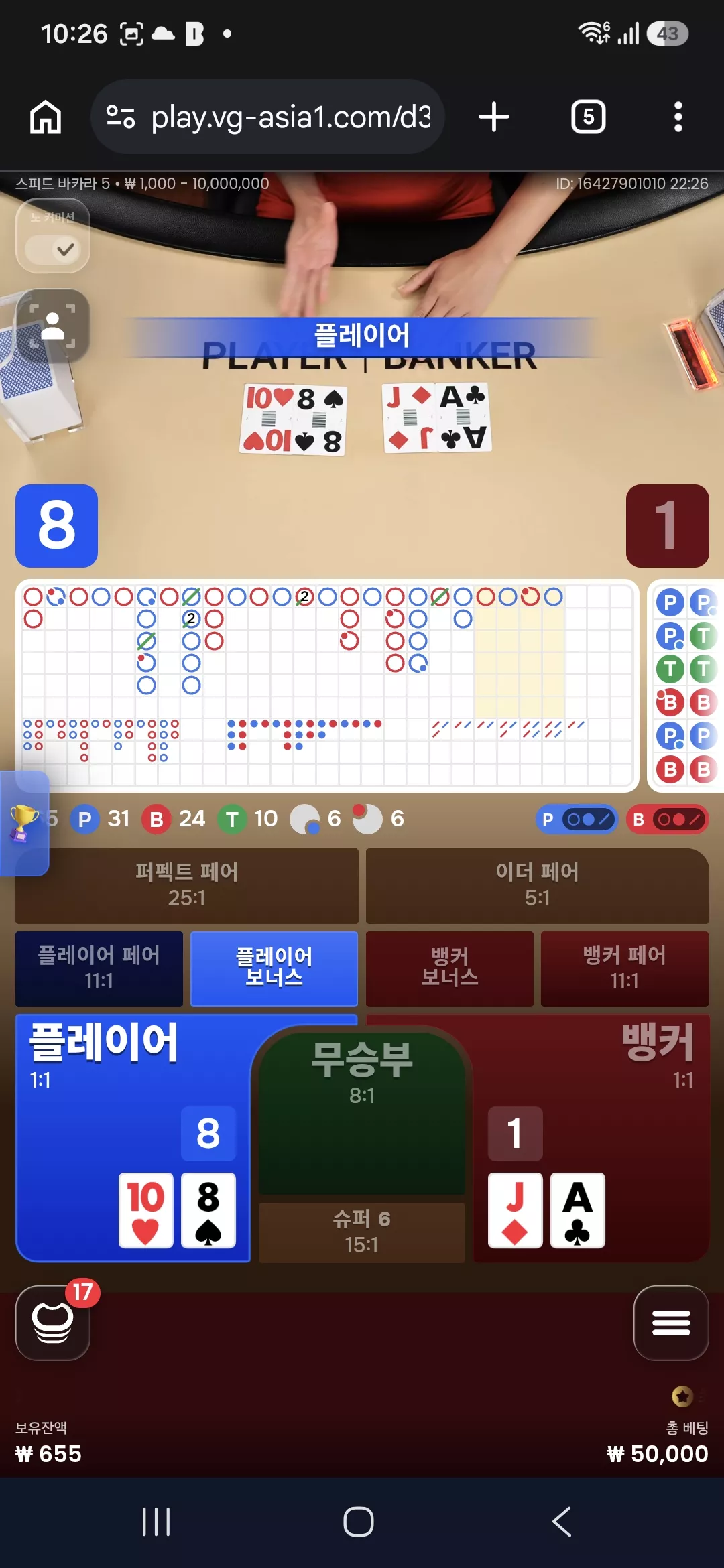
Task: Tap the camera view person icon
Action: 53,326
